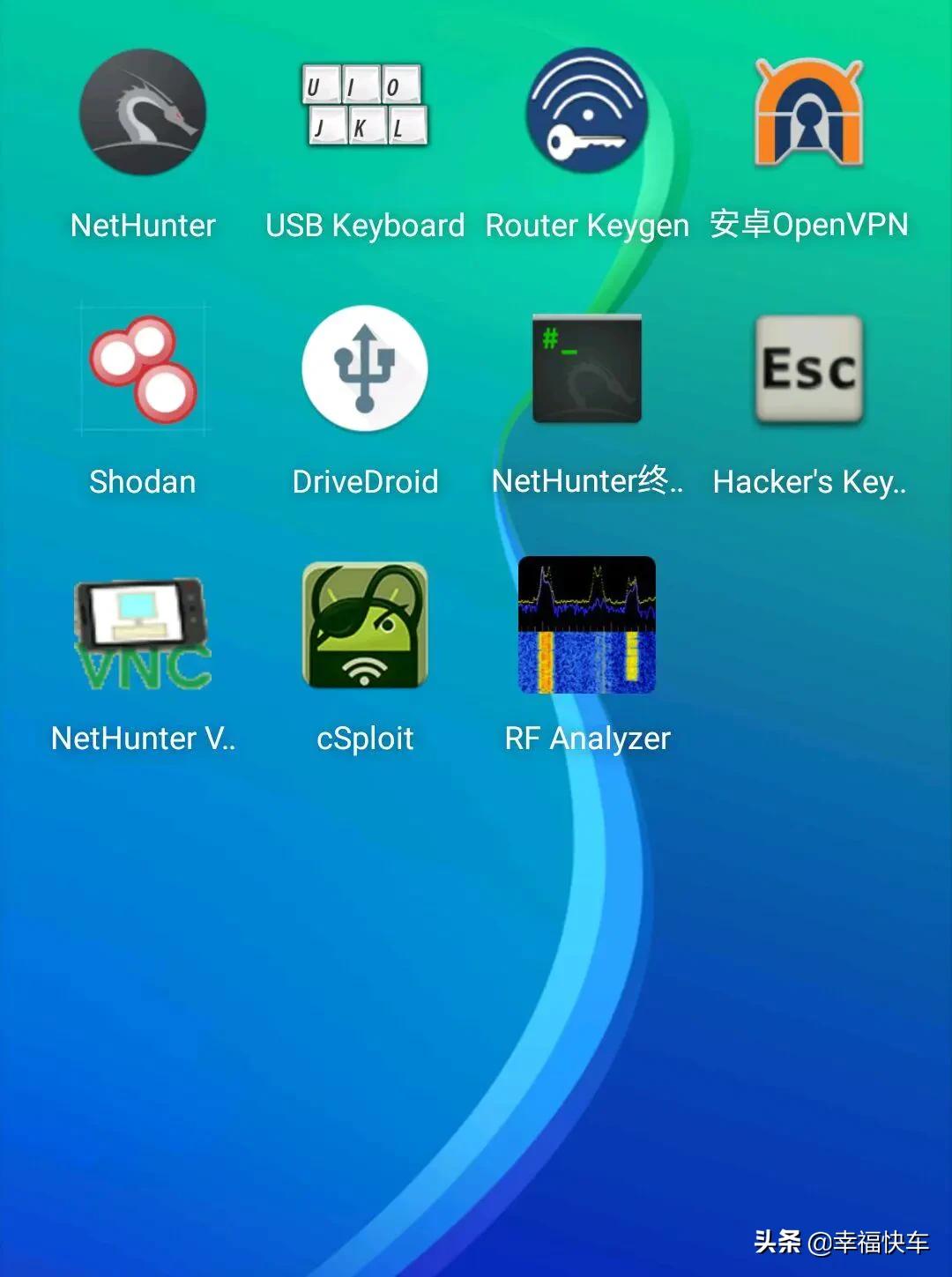952x1277 pixels.
Task: Tap the RF Analyzer label
Action: click(586, 739)
